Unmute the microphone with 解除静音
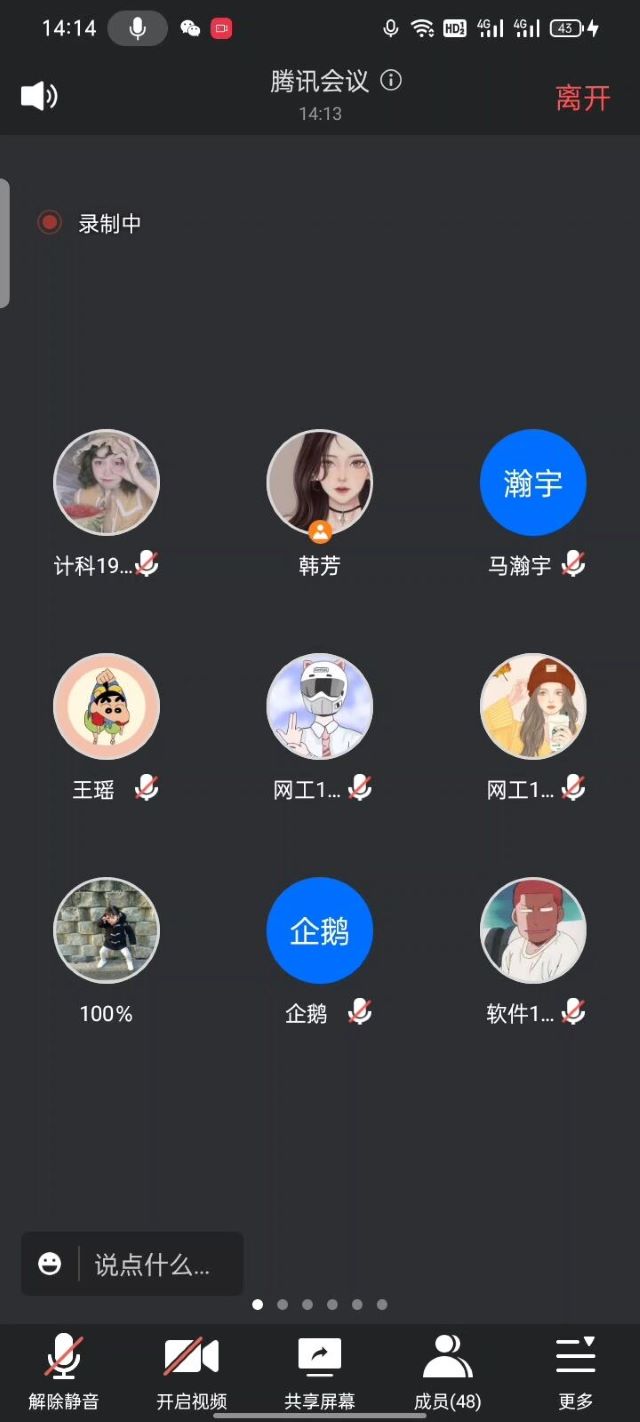Image resolution: width=640 pixels, height=1422 pixels. 64,1371
